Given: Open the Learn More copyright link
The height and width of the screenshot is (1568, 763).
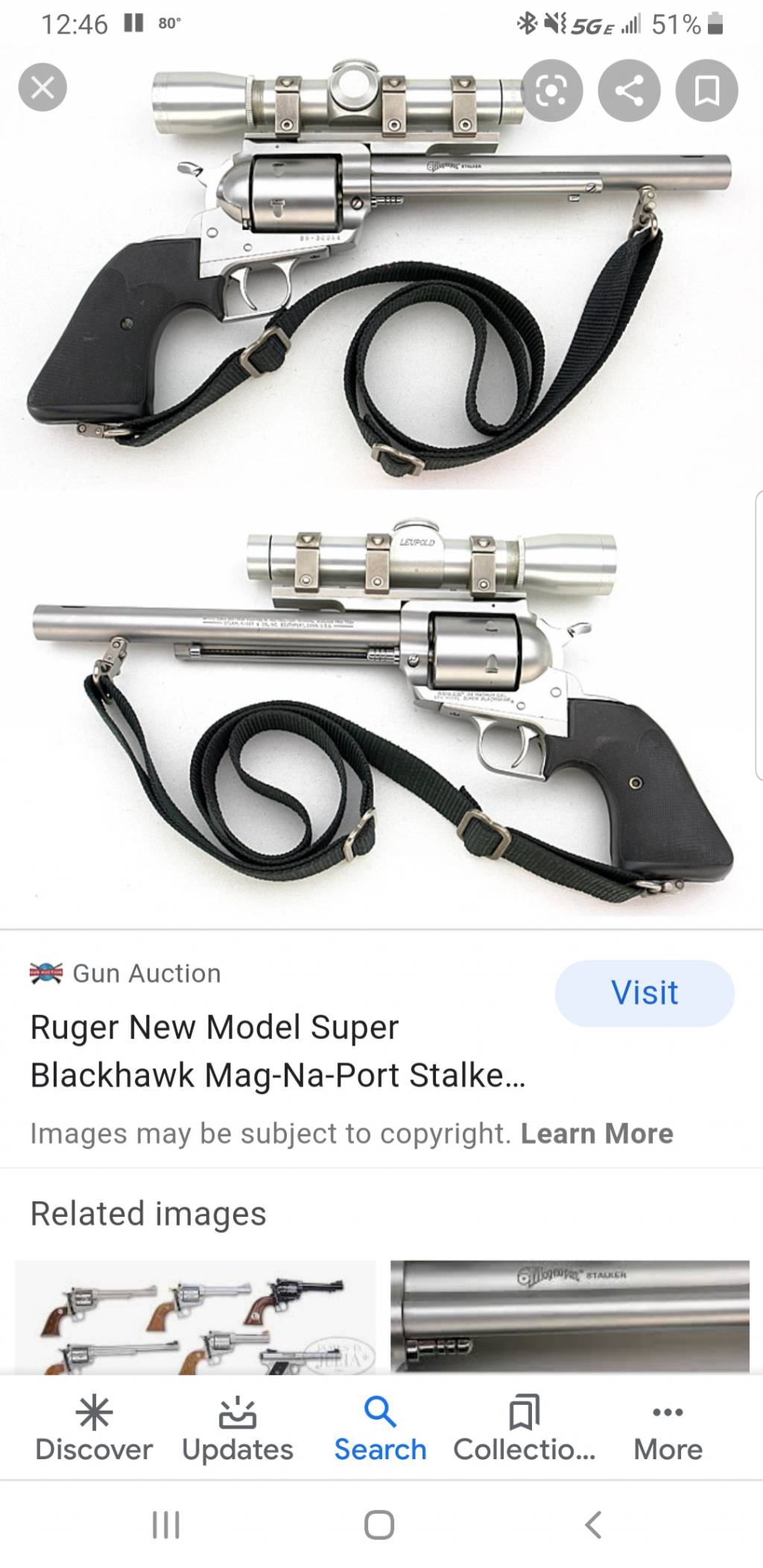Looking at the screenshot, I should click(597, 1134).
